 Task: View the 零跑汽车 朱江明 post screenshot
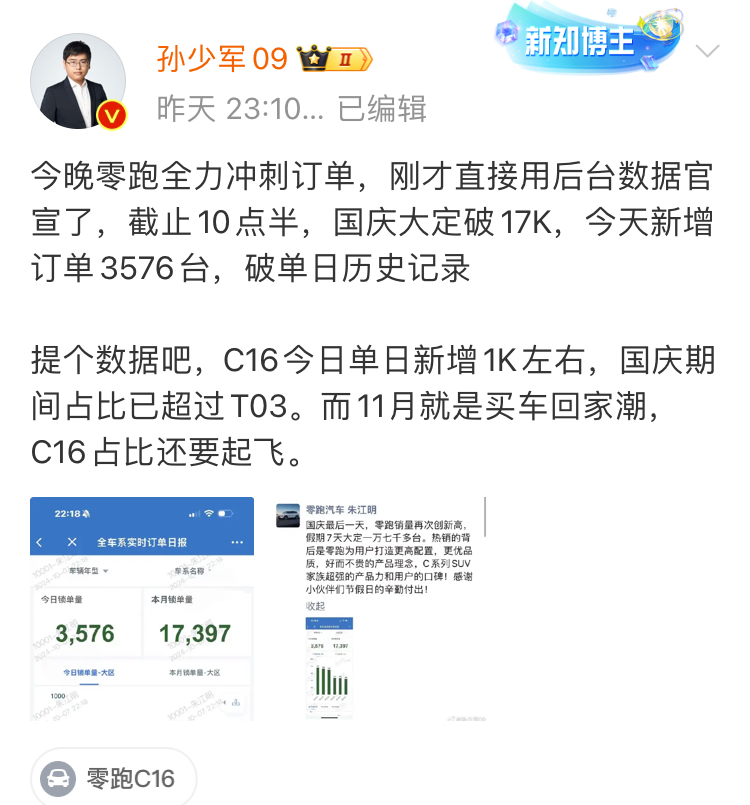coord(380,609)
